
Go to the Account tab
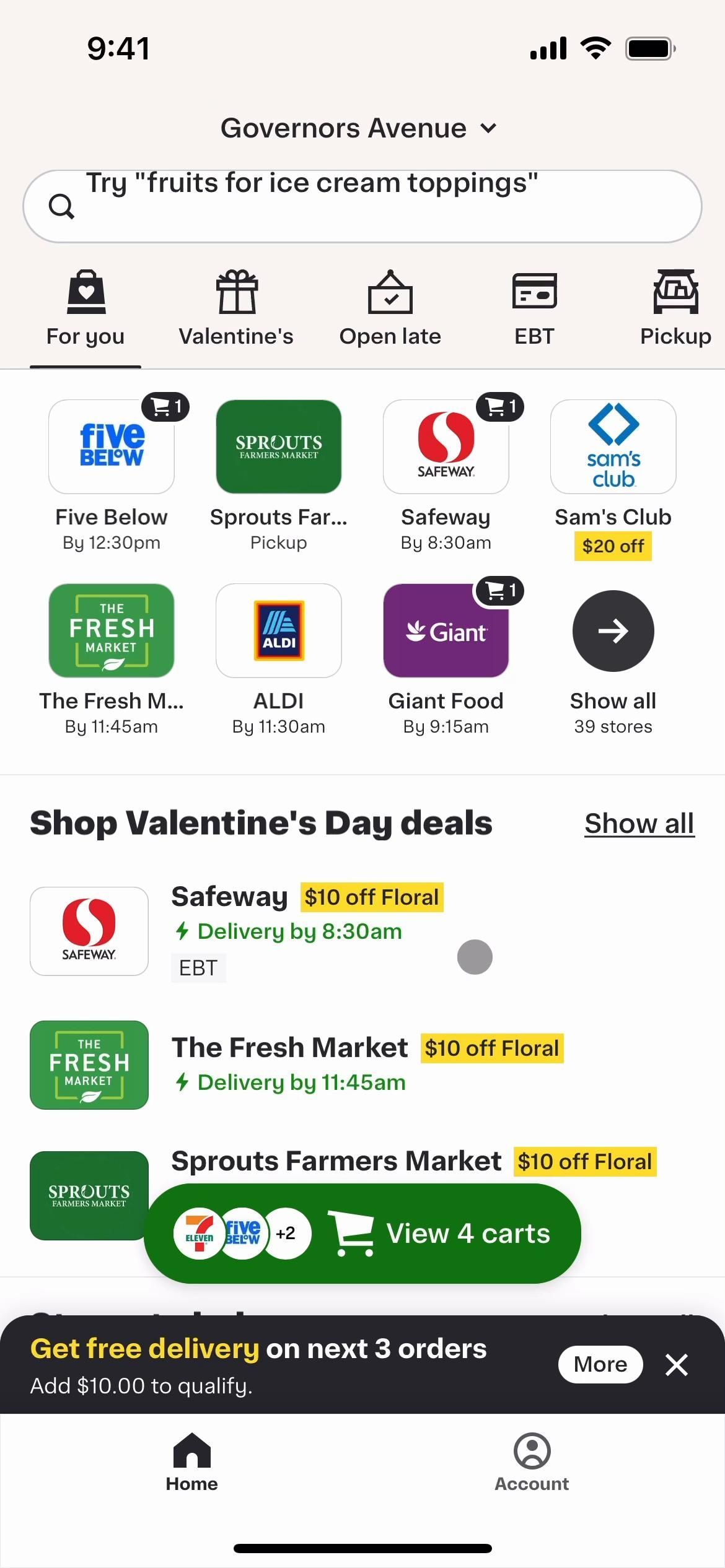(532, 1461)
